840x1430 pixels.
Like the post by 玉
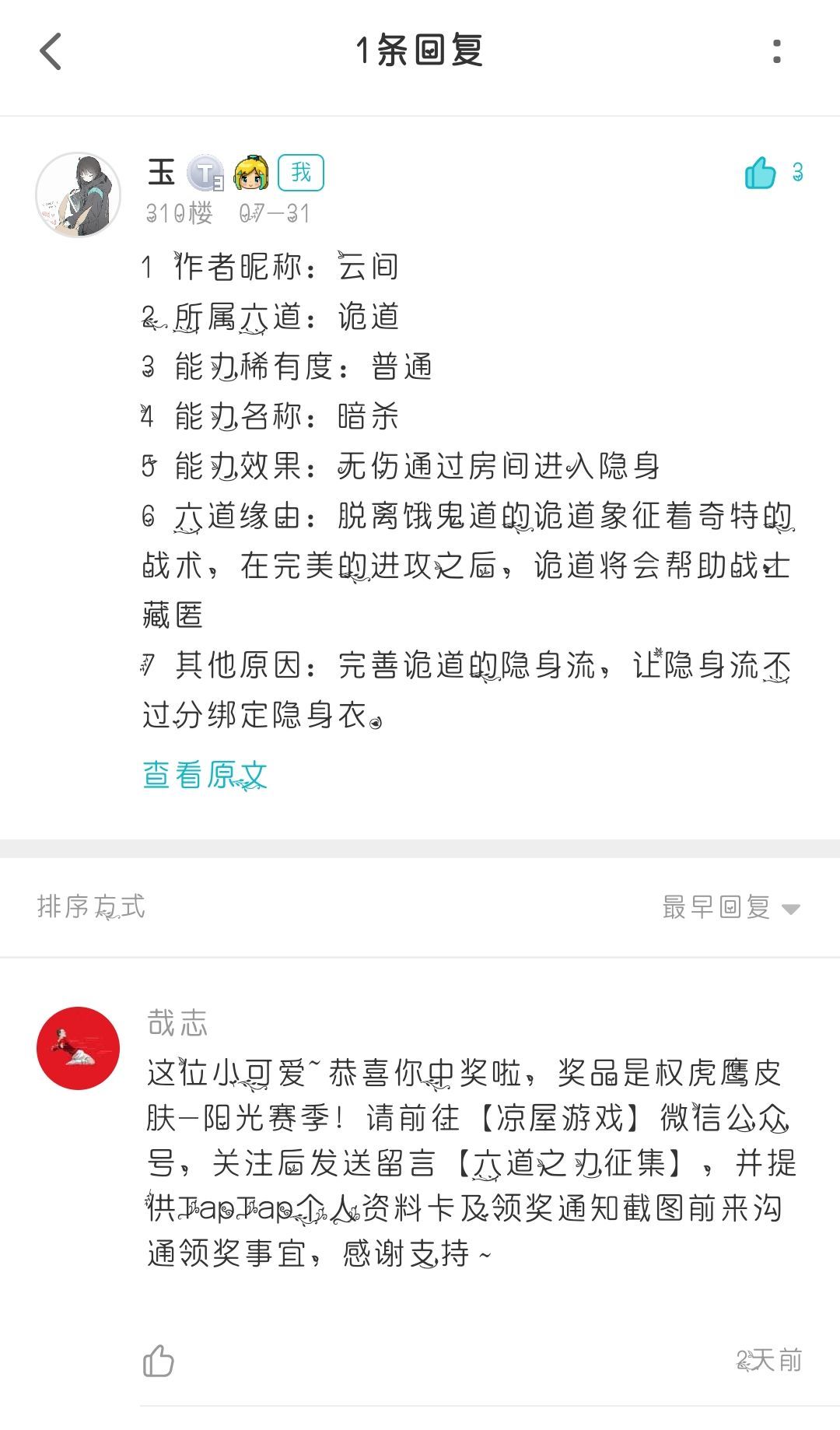pyautogui.click(x=761, y=173)
